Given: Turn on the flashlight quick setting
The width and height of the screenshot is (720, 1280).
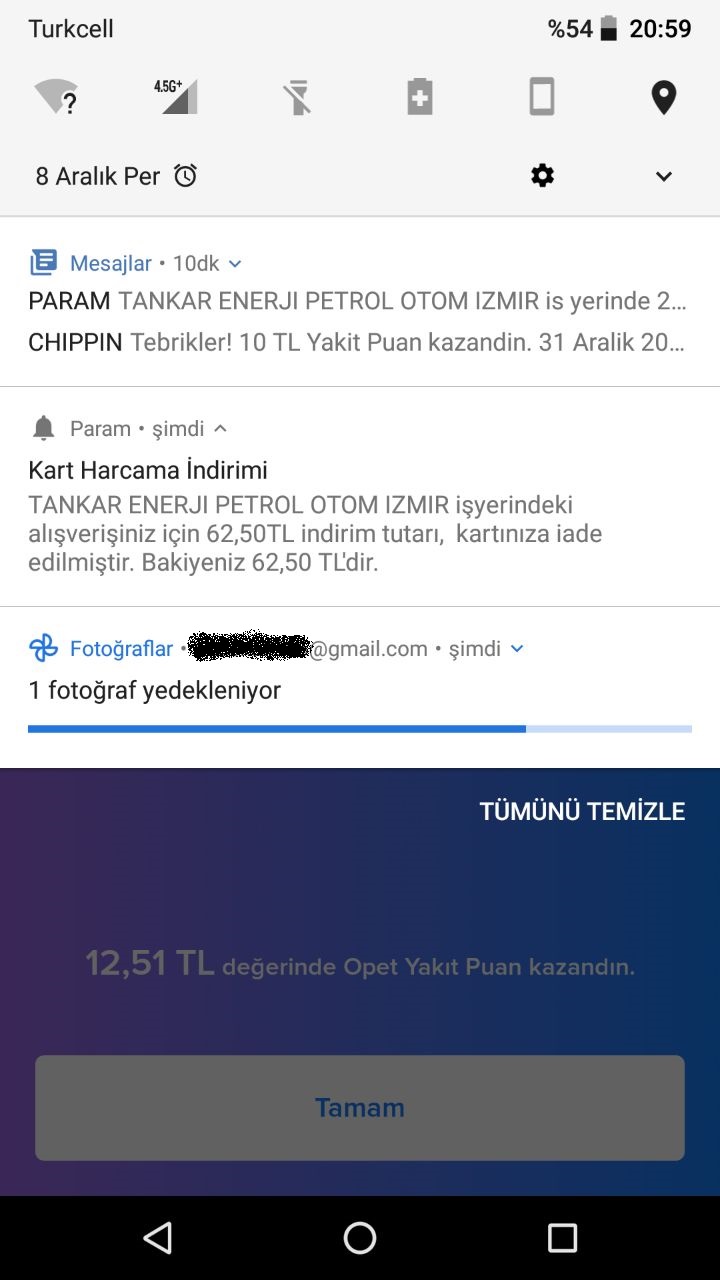Looking at the screenshot, I should coord(298,98).
